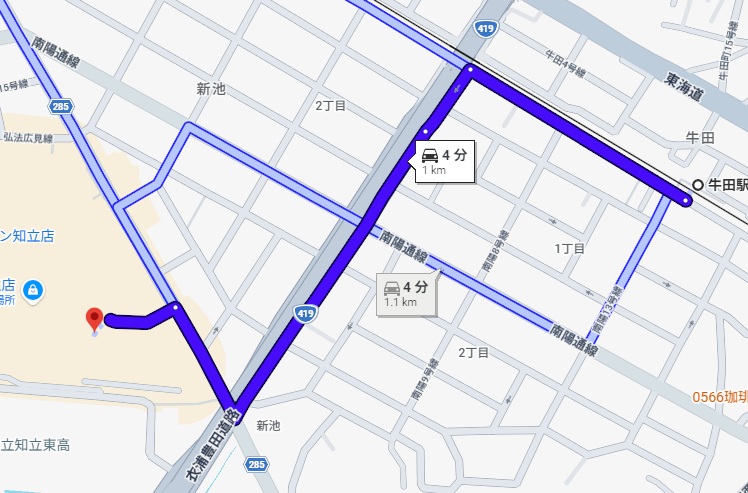Tap the red destination pin
The image size is (748, 493).
tap(94, 319)
